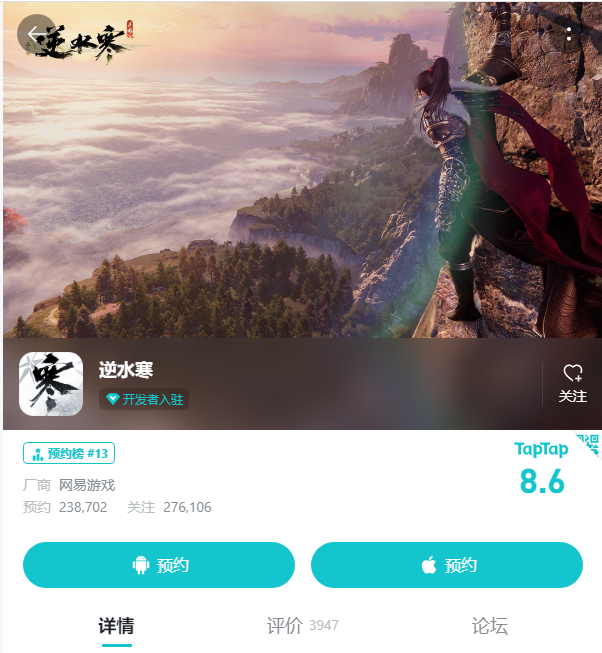
Task: Switch to the 论坛 tab
Action: 489,626
